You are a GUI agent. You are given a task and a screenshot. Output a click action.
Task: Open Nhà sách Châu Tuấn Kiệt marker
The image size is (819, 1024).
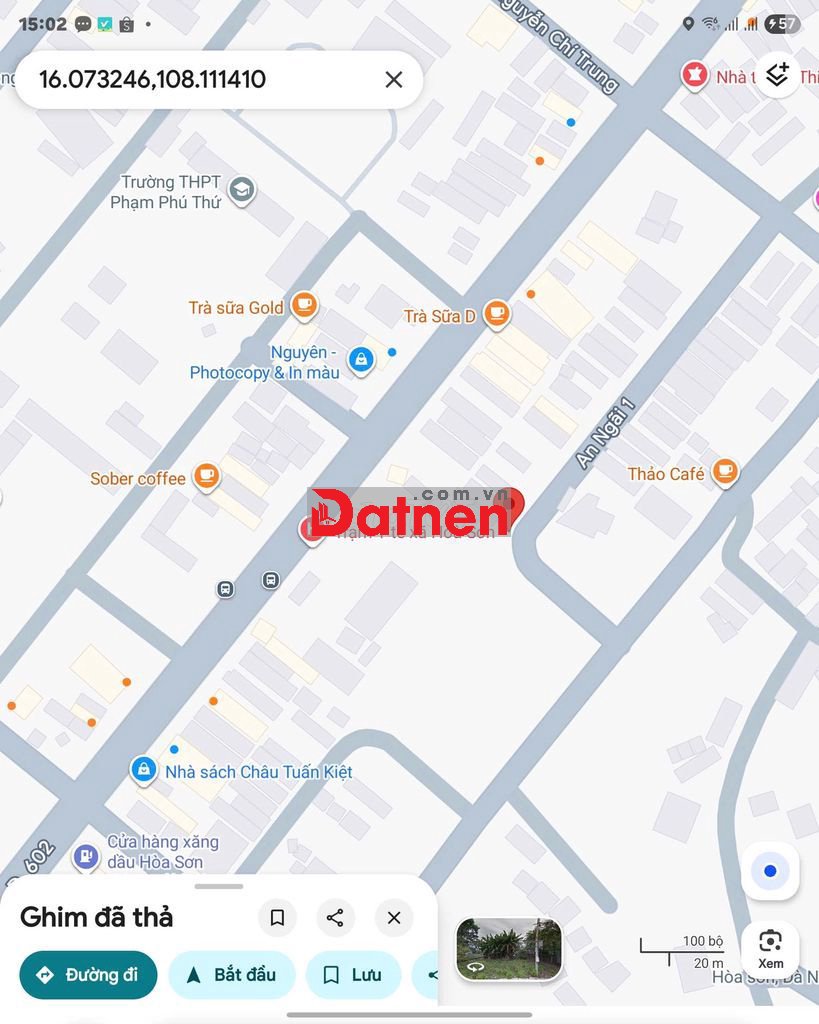click(x=144, y=770)
